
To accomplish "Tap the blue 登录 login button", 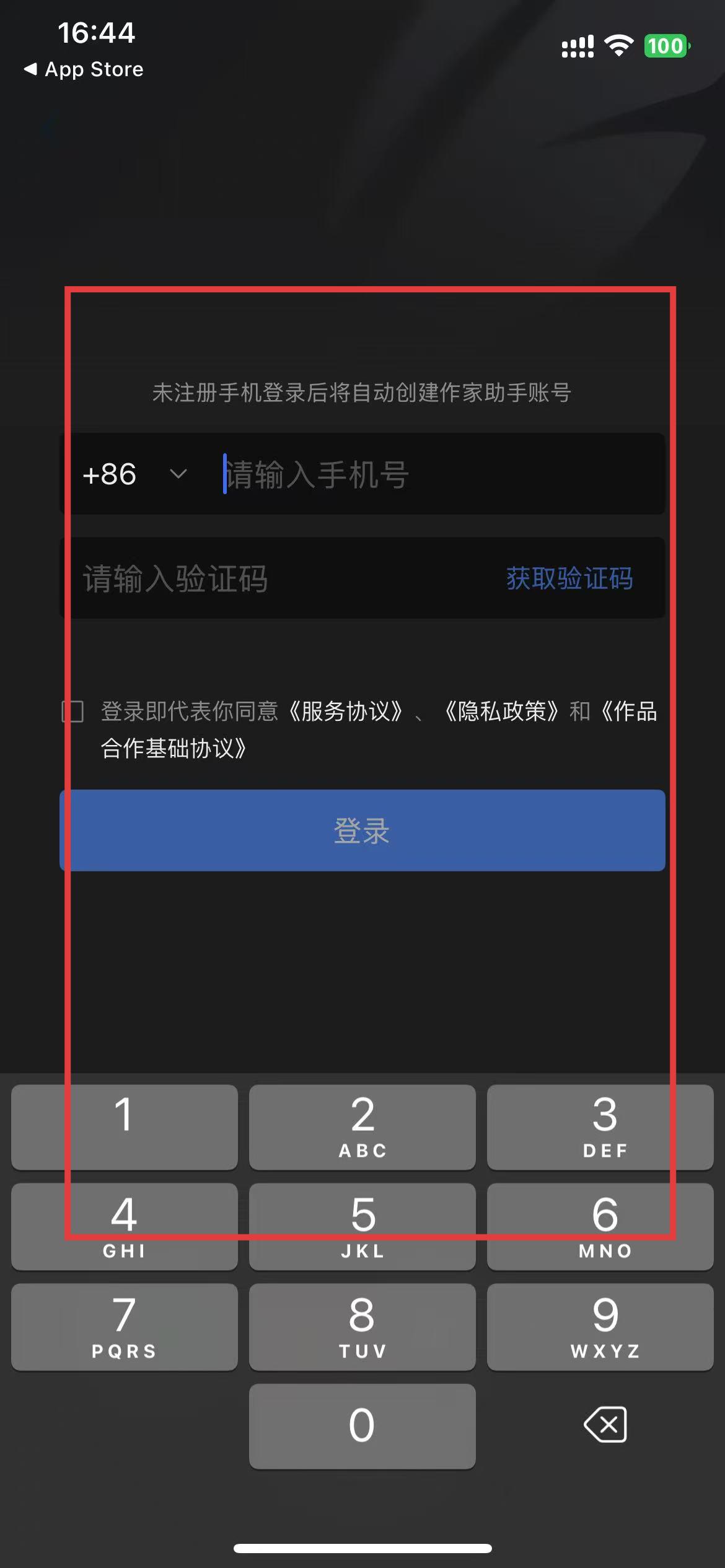I will tap(362, 830).
